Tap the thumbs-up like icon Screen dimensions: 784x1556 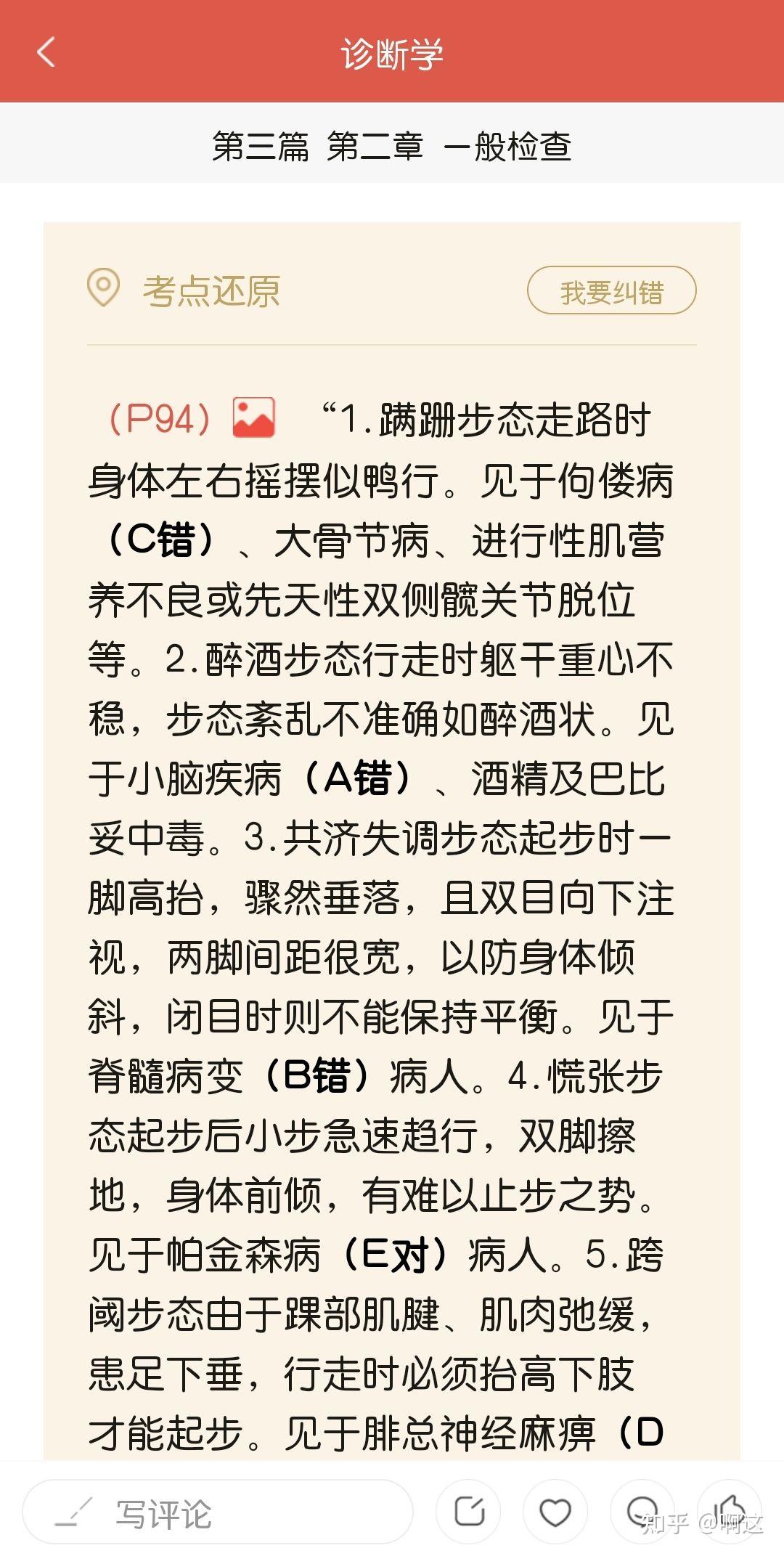[729, 1512]
